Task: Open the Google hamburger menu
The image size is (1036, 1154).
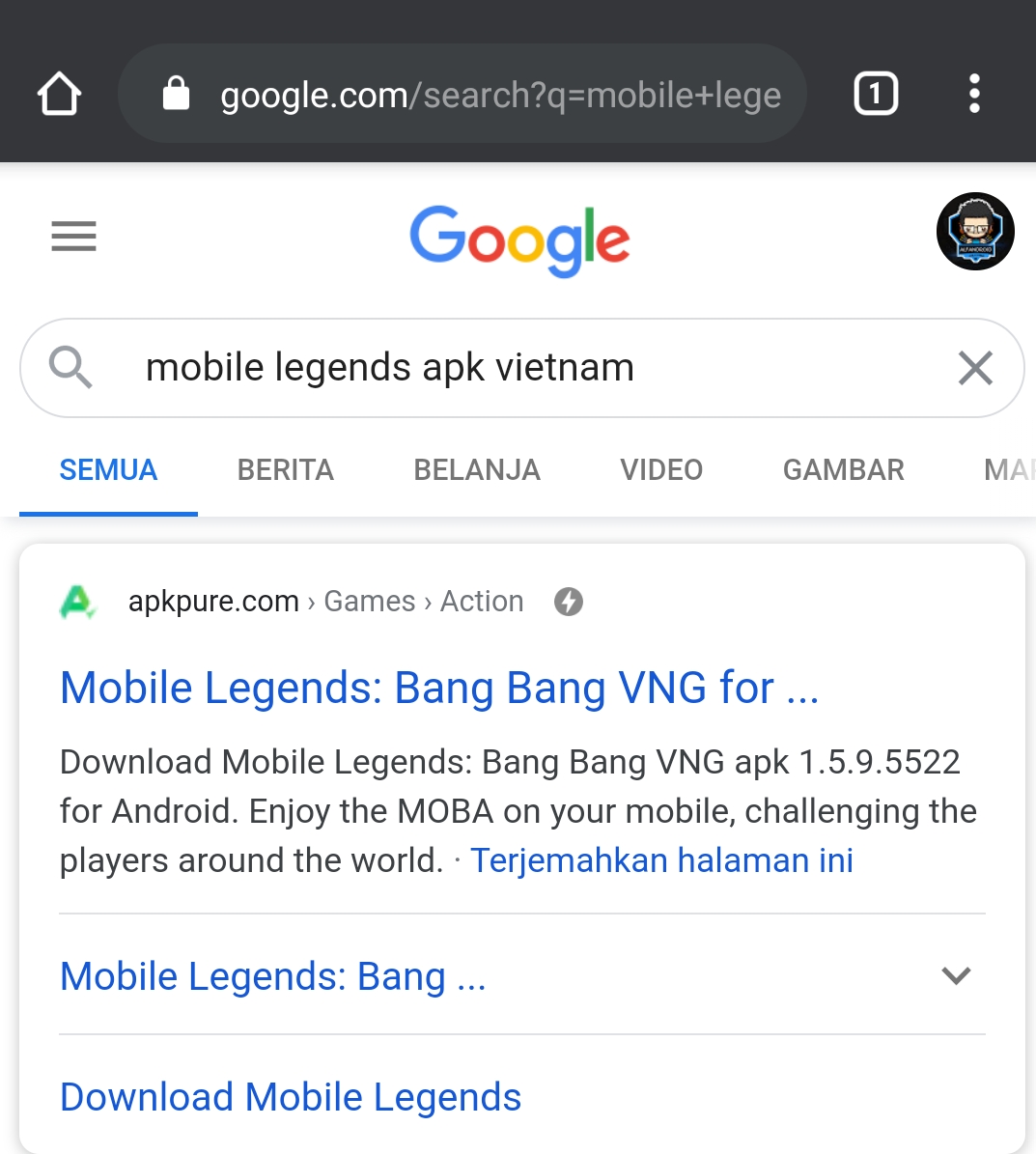Action: click(x=73, y=237)
